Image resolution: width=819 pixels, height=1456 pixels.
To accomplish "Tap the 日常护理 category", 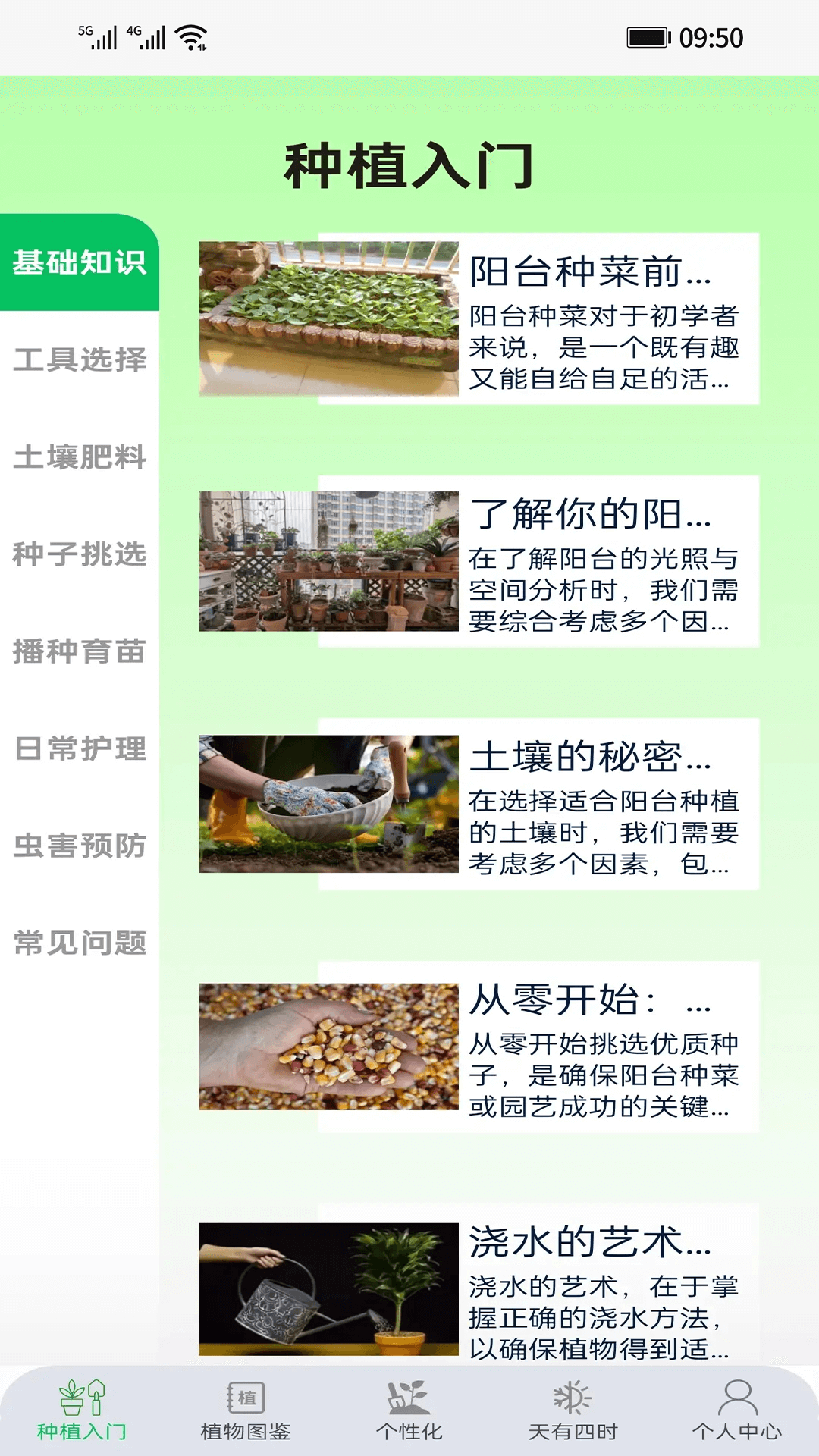I will (80, 748).
